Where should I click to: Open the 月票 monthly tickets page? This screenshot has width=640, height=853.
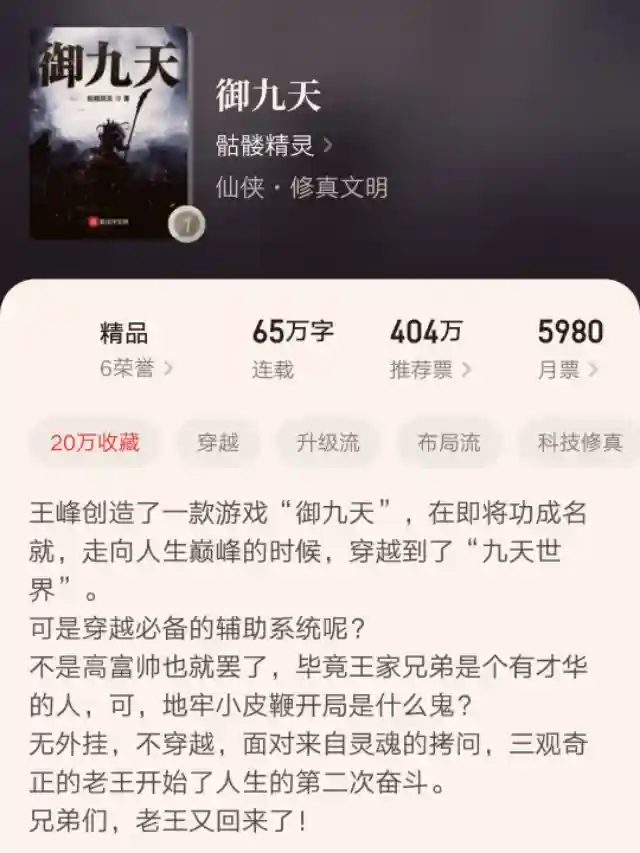568,369
